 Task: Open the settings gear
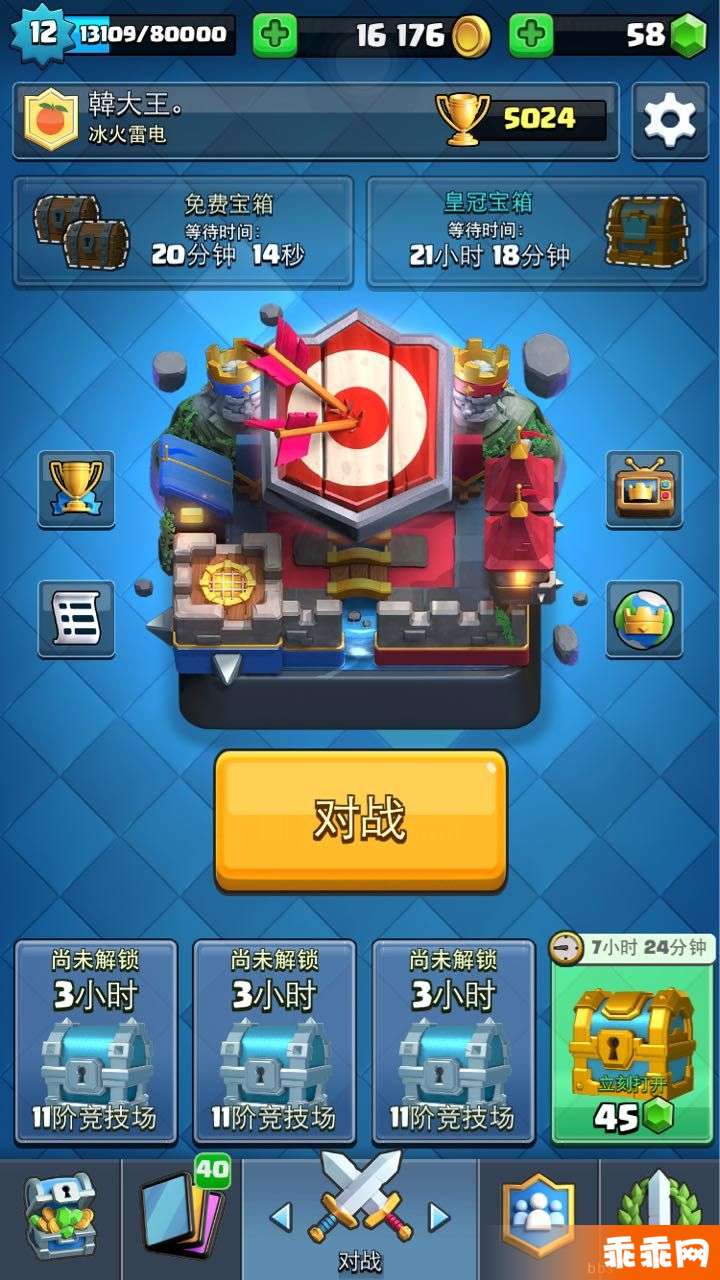tap(670, 120)
